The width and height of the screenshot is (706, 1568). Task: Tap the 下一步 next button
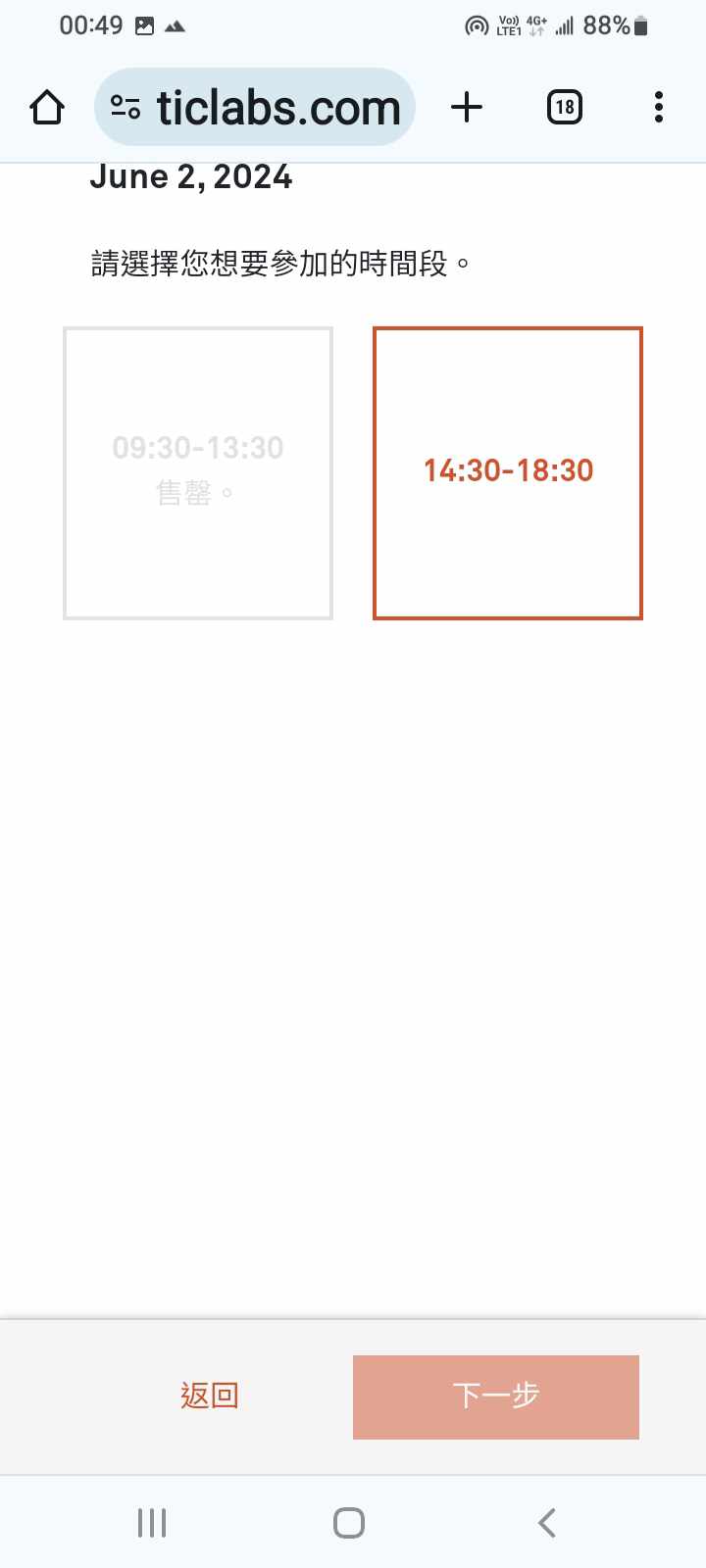[x=496, y=1396]
